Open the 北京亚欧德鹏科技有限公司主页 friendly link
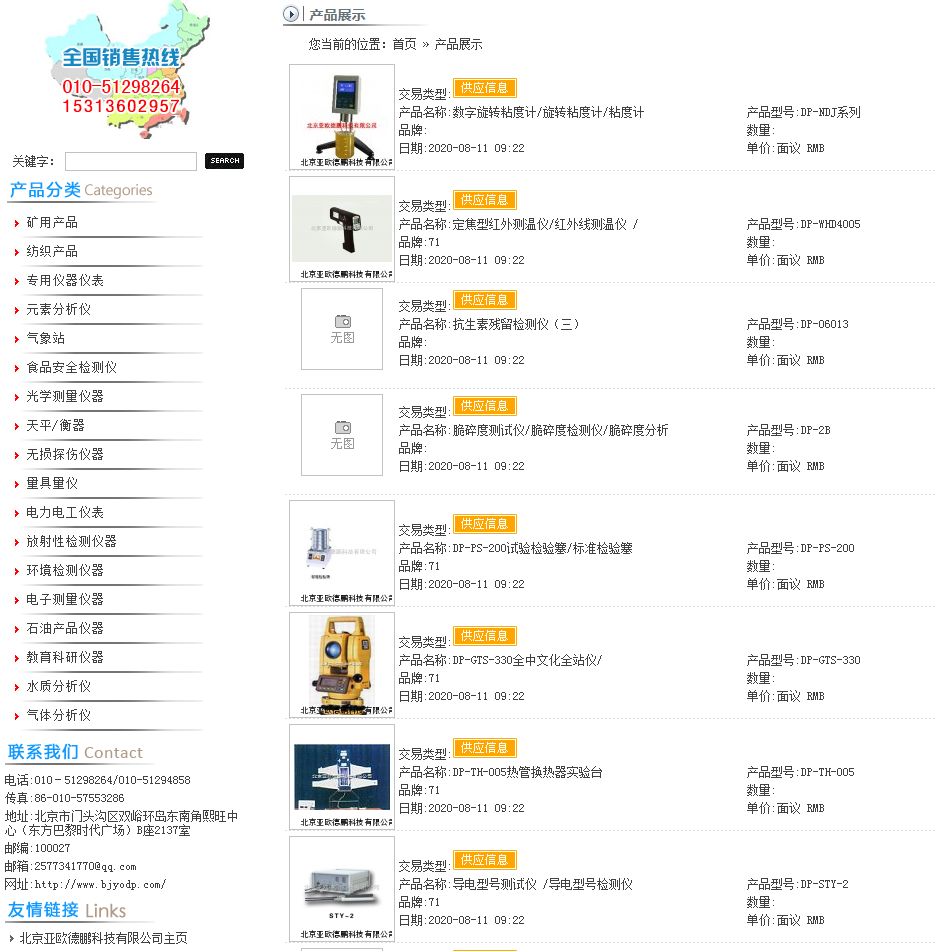This screenshot has height=951, width=935. click(x=104, y=938)
